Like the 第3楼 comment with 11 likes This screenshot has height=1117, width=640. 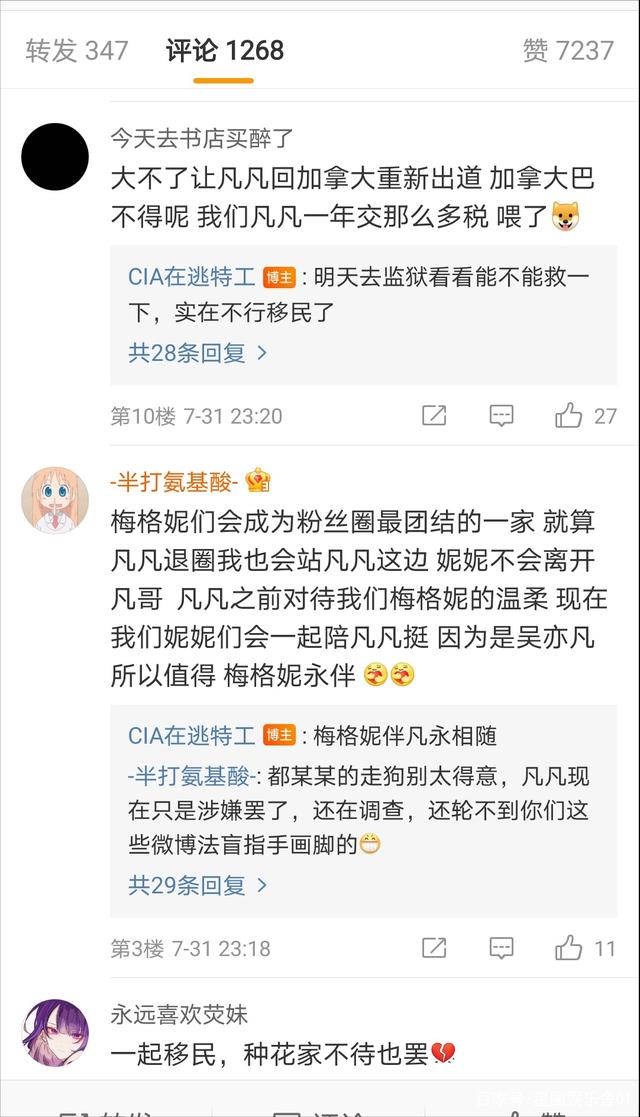(586, 948)
